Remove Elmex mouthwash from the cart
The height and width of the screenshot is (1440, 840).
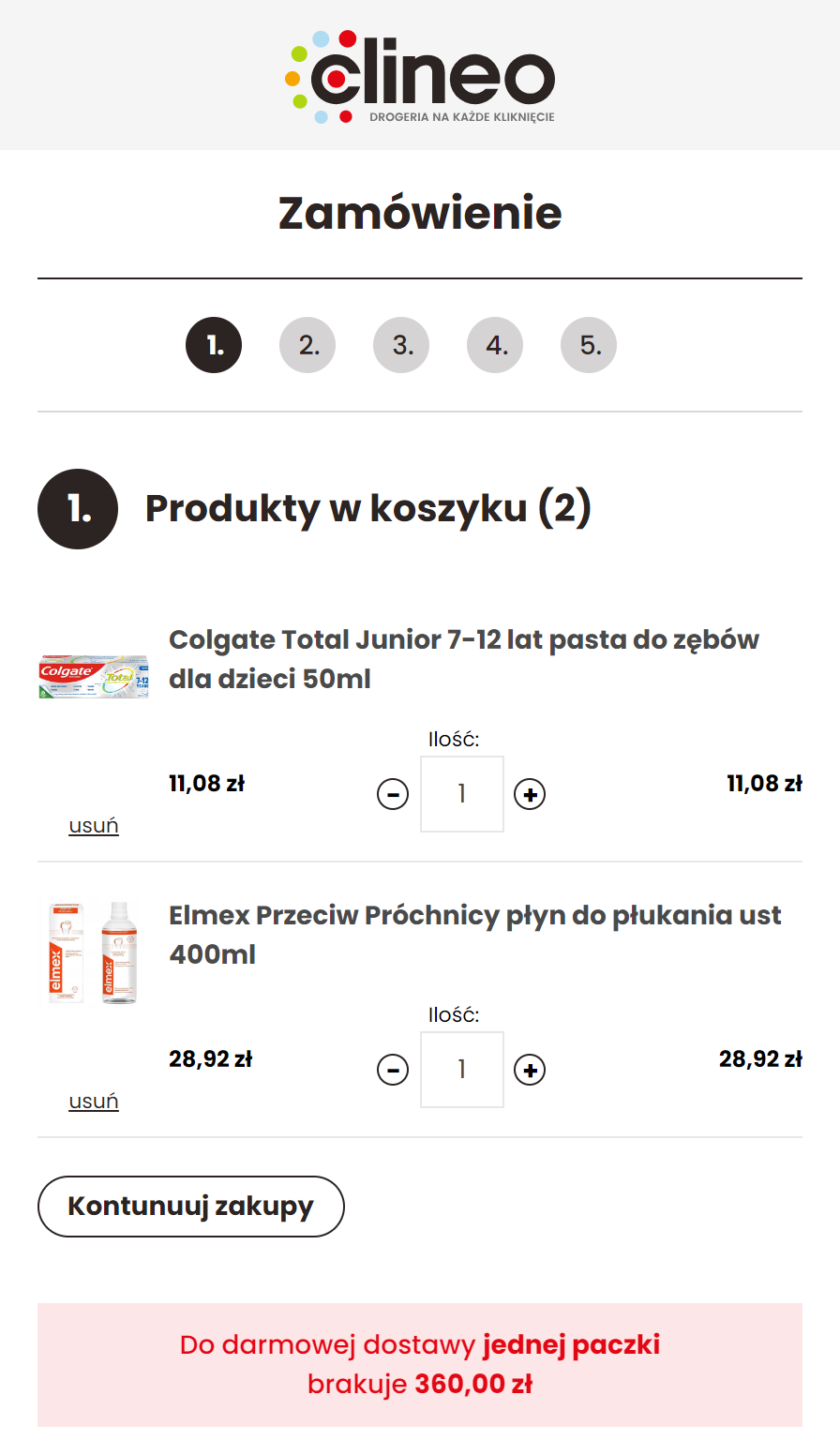coord(94,1102)
